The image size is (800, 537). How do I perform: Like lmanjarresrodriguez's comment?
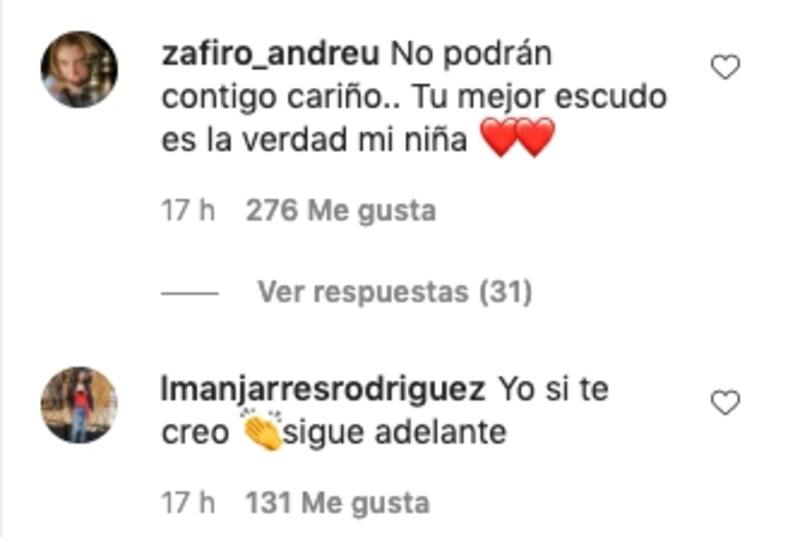click(x=724, y=403)
